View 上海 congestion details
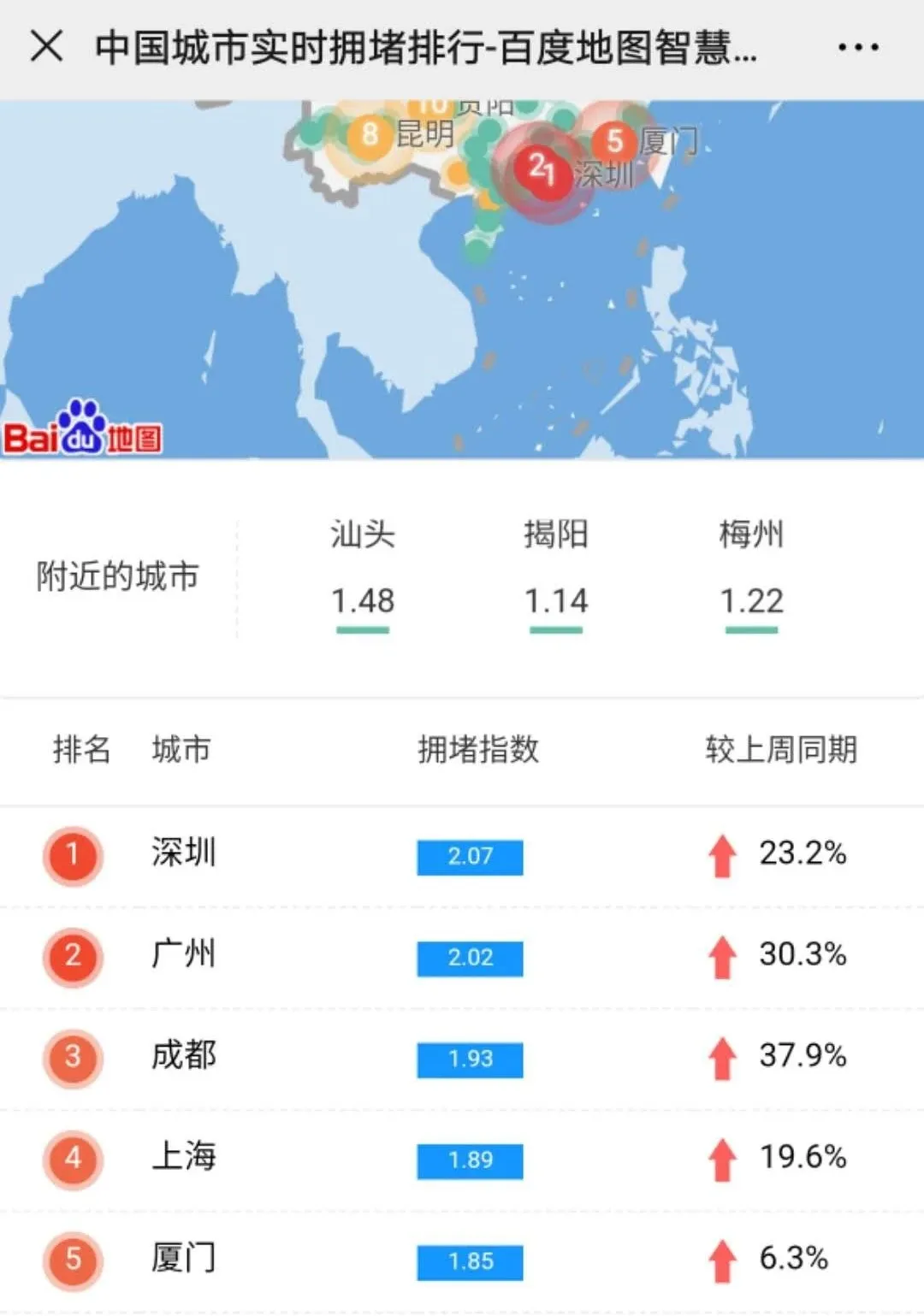This screenshot has height=1316, width=924. tap(462, 1159)
